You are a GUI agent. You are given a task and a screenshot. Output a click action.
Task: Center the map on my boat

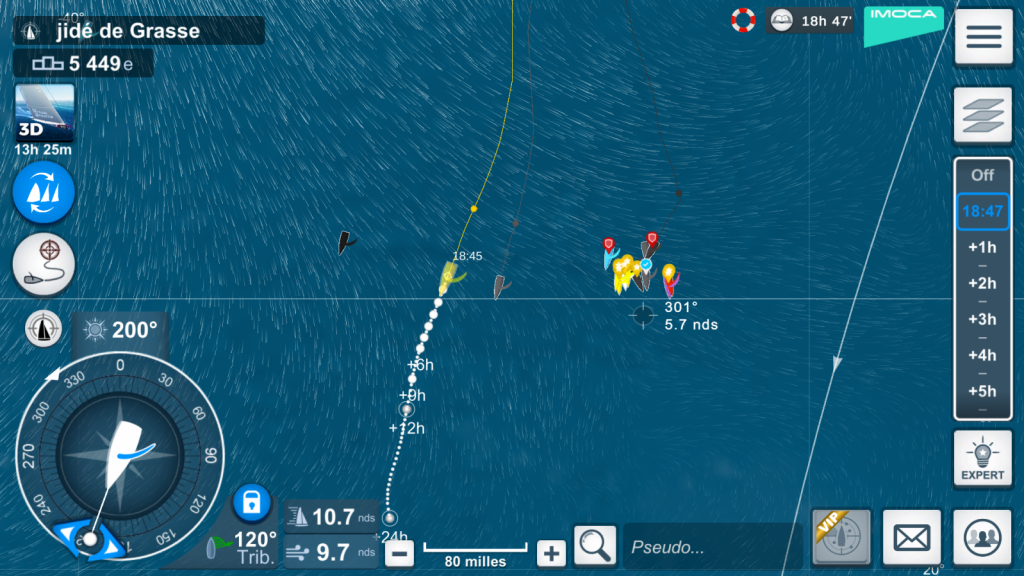[x=43, y=328]
